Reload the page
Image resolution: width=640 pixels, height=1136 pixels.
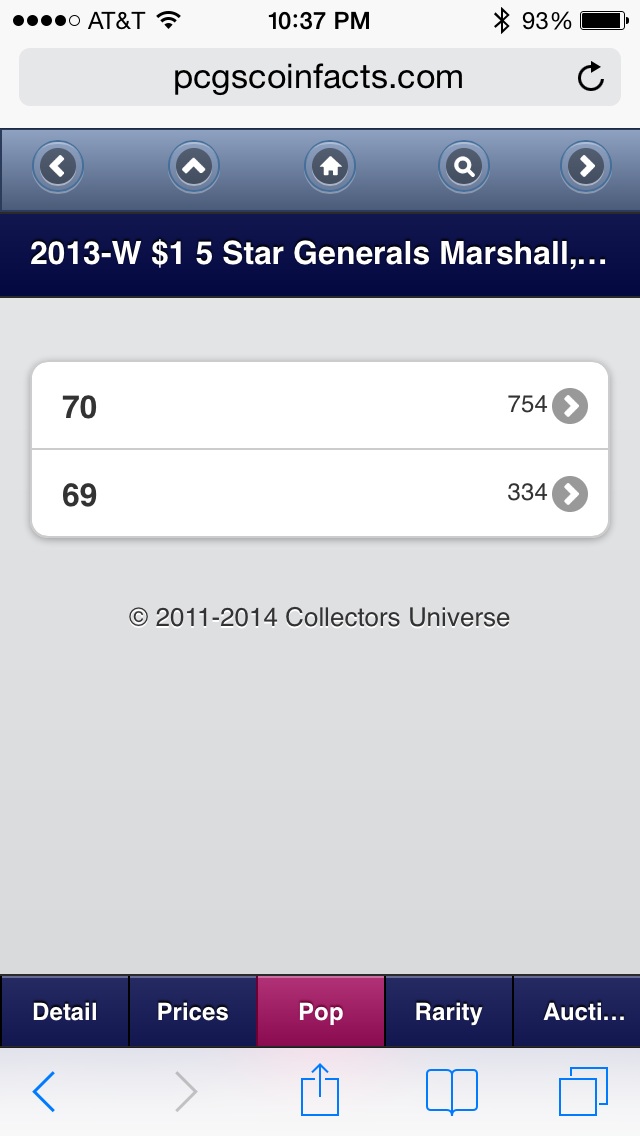tap(591, 77)
